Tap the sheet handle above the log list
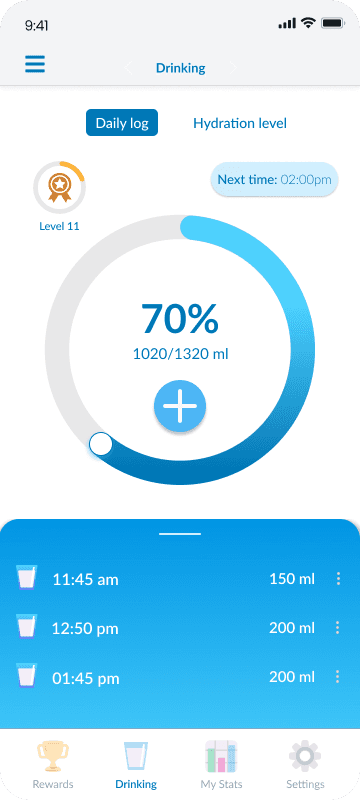 180,534
